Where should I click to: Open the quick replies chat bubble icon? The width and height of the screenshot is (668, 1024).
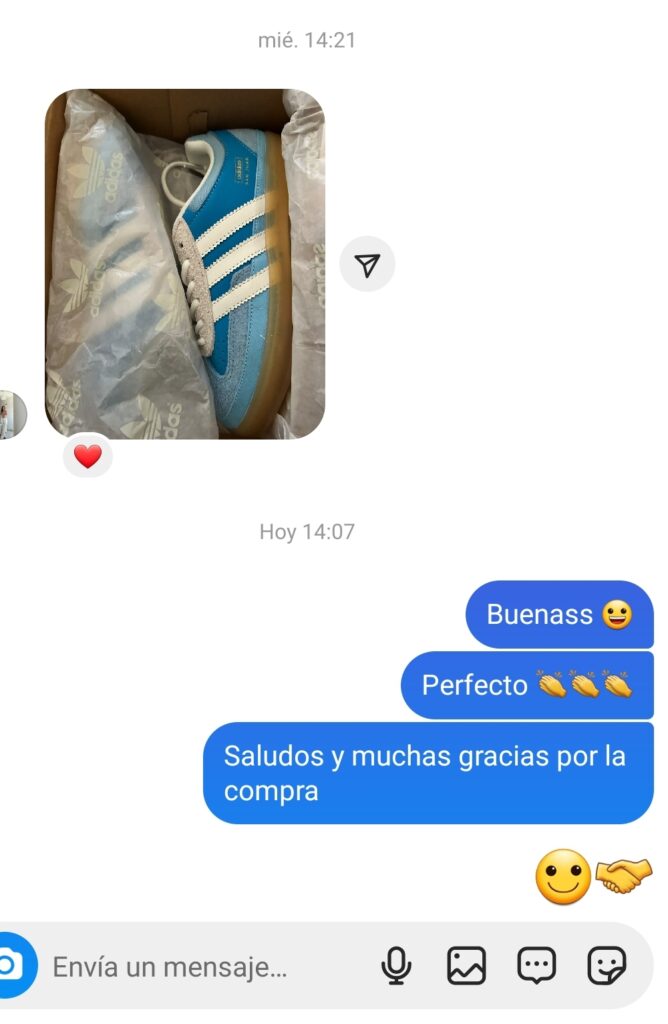tap(536, 966)
